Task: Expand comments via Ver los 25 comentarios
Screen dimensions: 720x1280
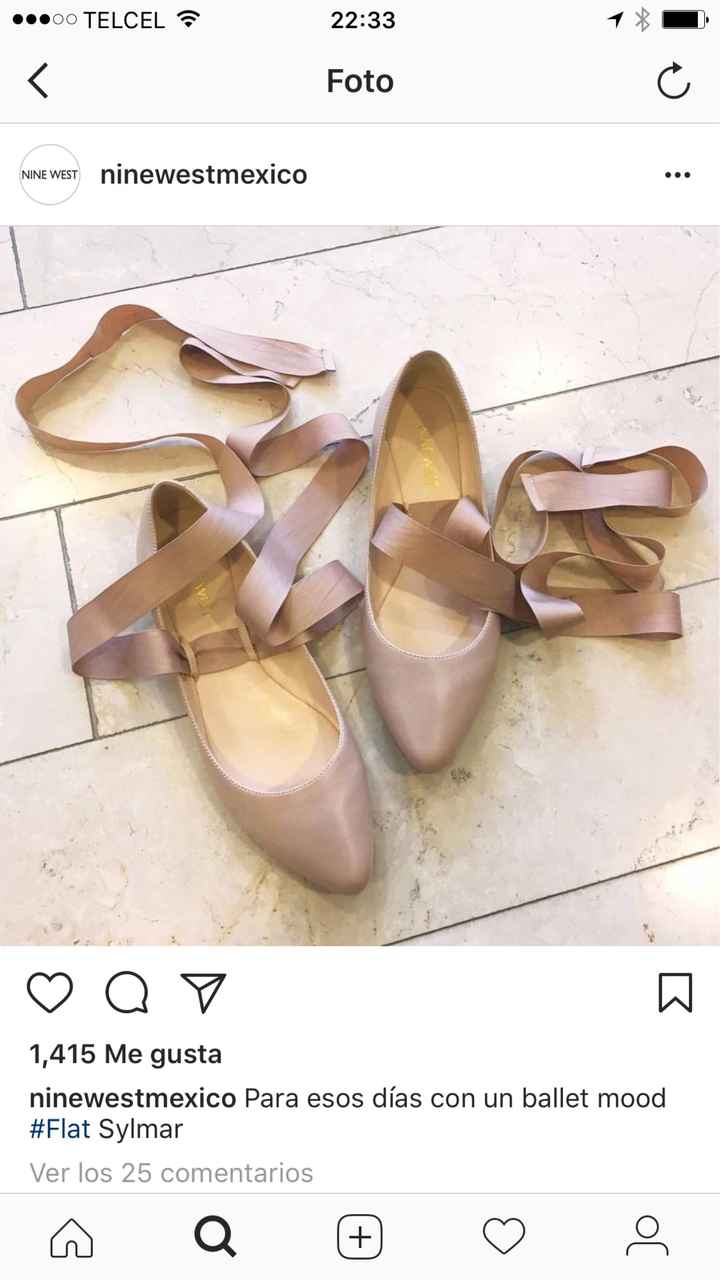Action: (x=168, y=1172)
